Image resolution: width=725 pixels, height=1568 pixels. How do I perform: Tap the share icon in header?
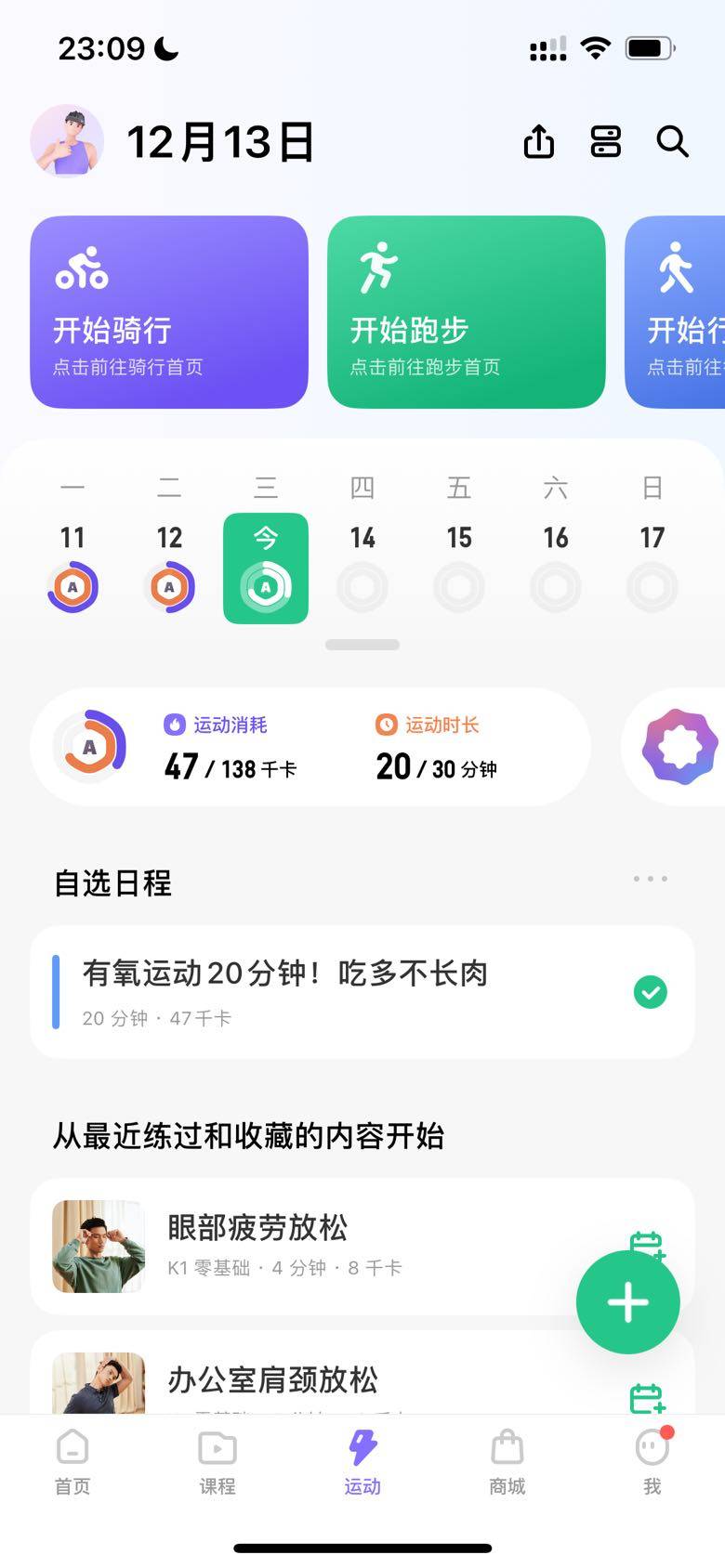point(538,142)
